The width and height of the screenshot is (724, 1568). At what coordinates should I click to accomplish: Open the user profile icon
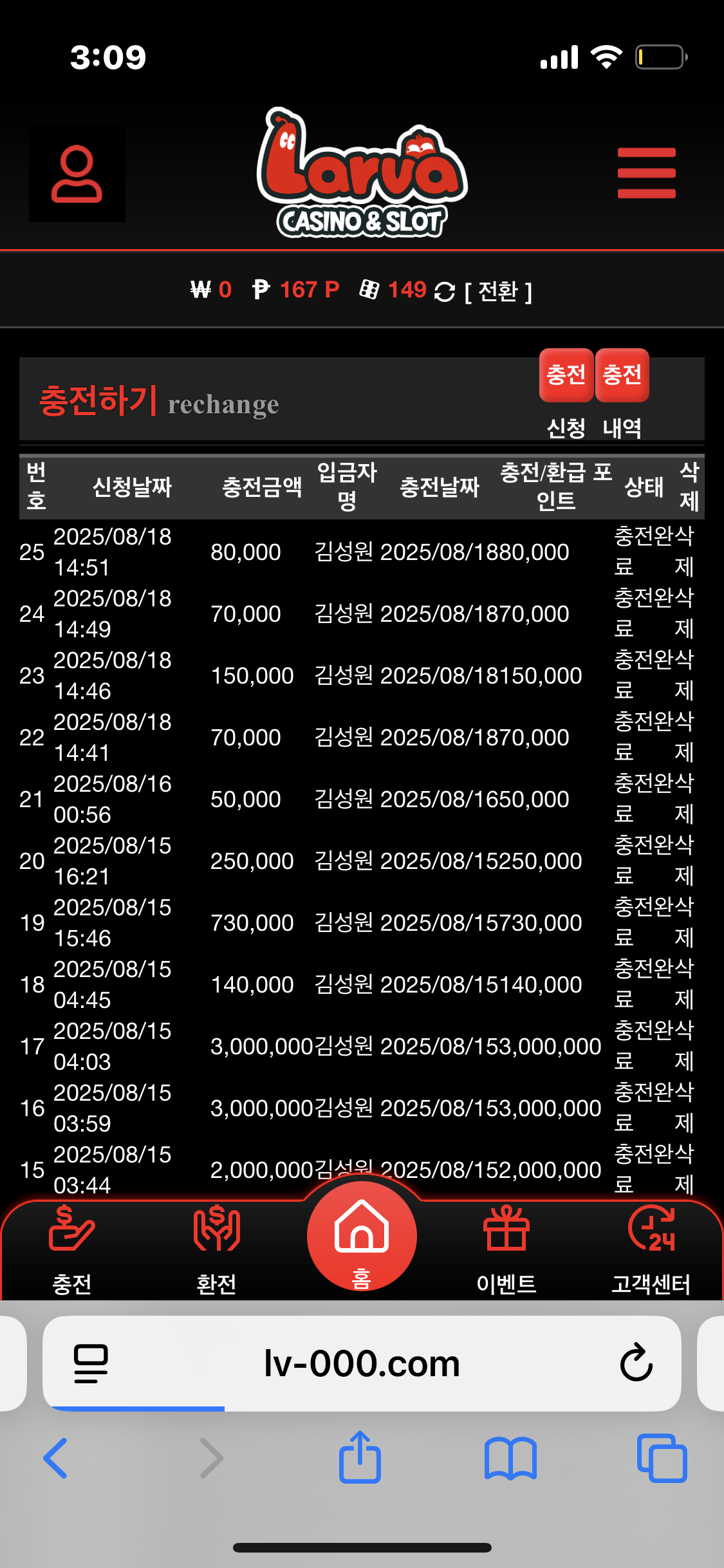tap(77, 174)
